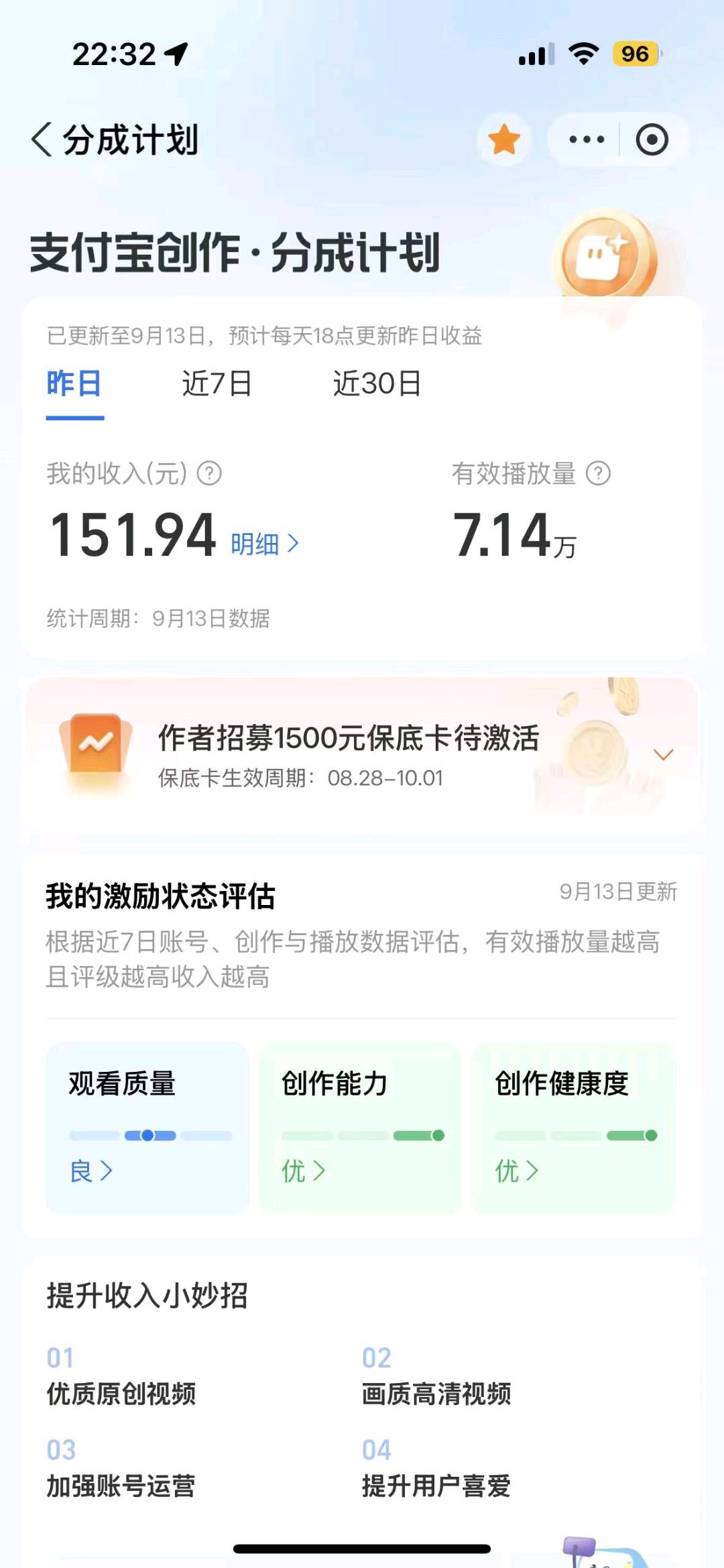Tap the orange star to favorite this mini program

(501, 139)
